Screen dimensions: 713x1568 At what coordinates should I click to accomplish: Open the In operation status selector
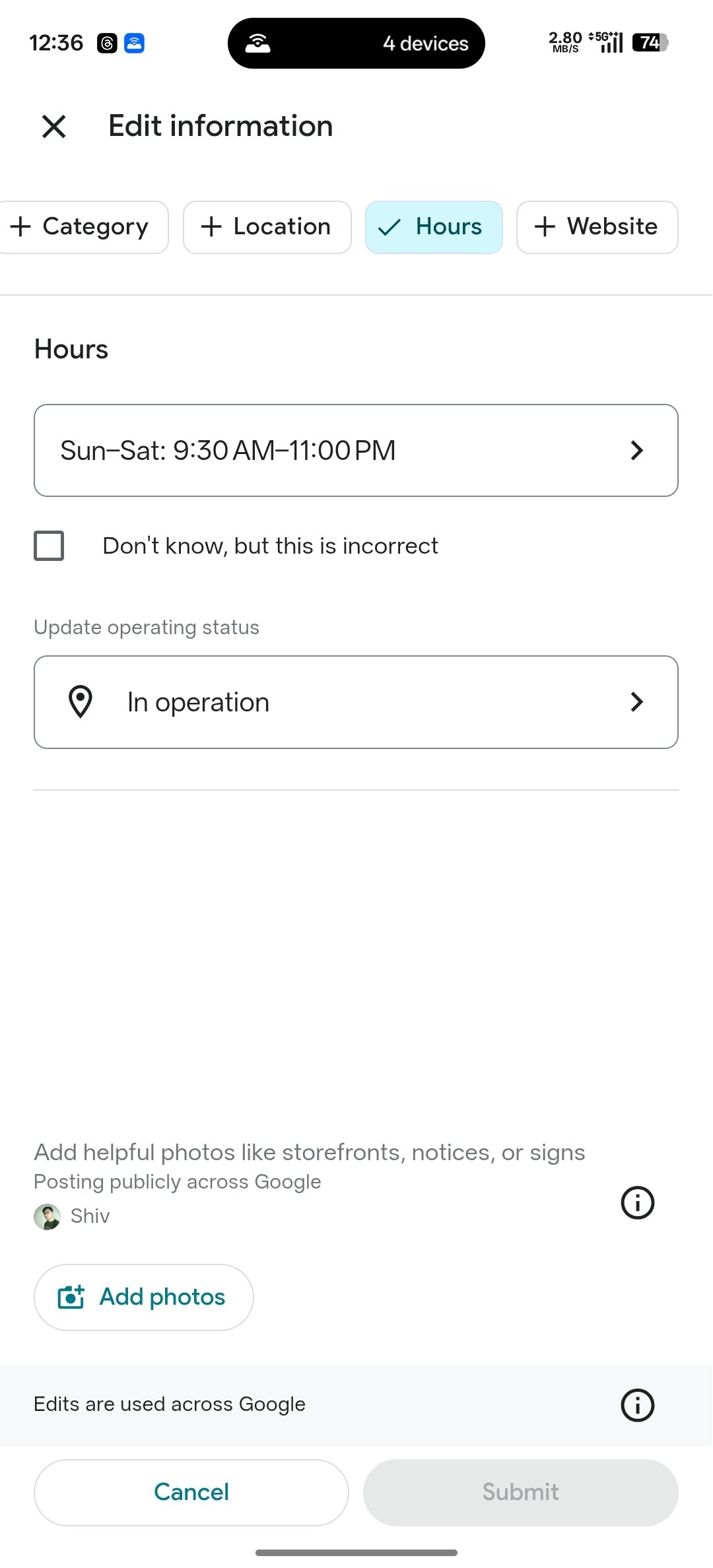[356, 702]
